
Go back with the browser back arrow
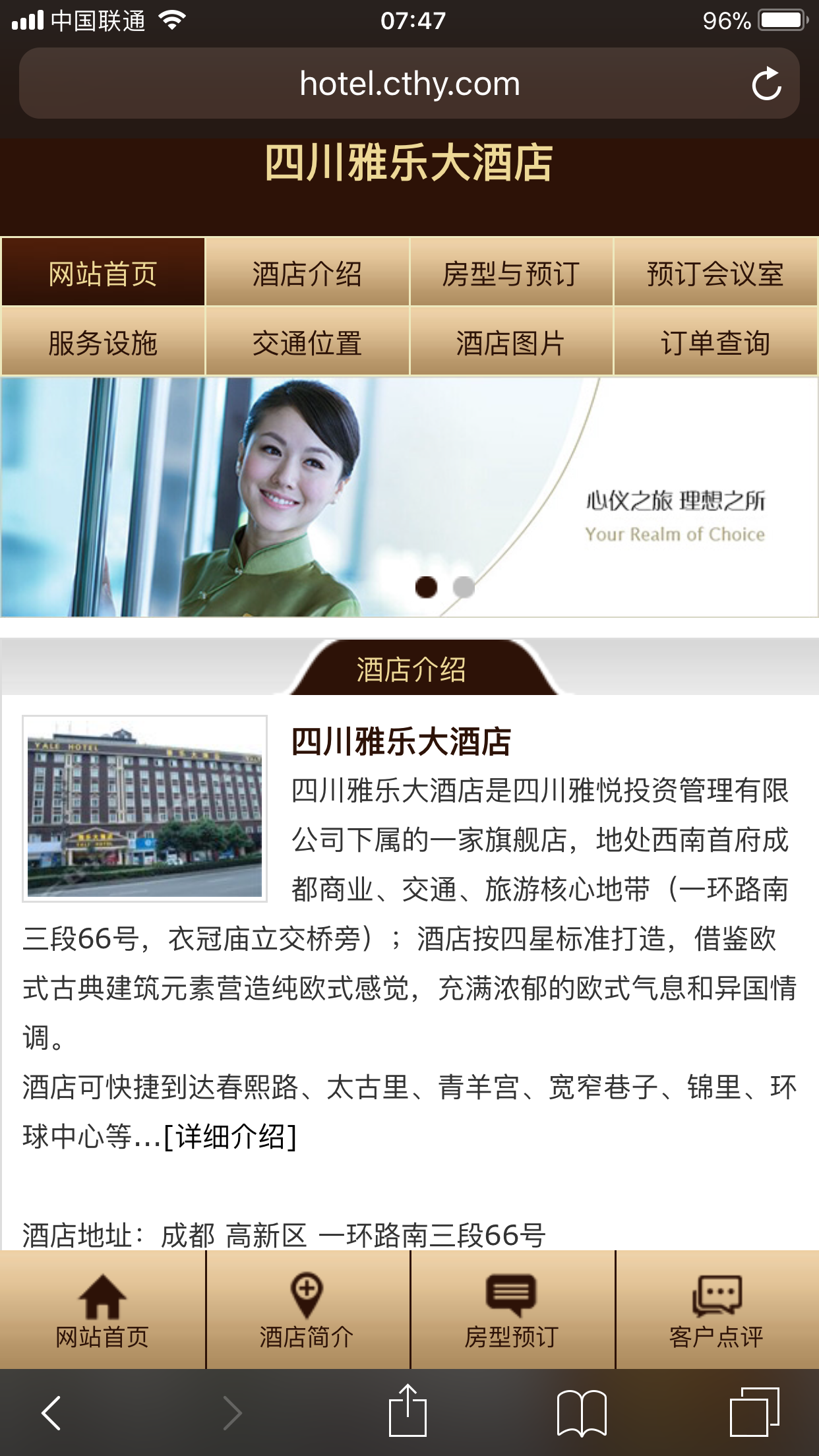(x=51, y=1412)
